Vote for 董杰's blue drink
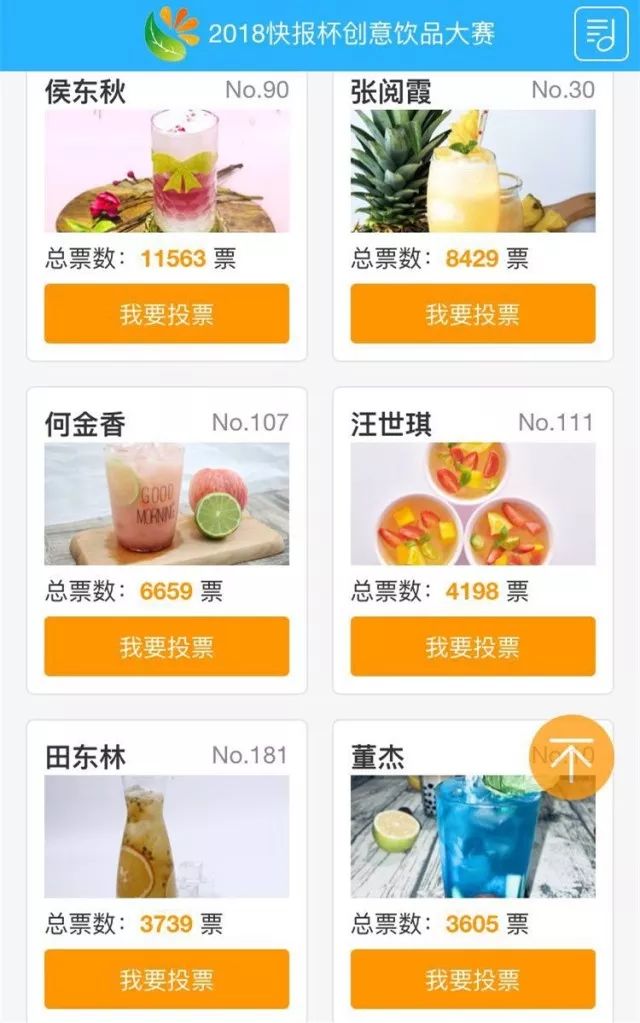This screenshot has height=1023, width=640. (x=472, y=978)
